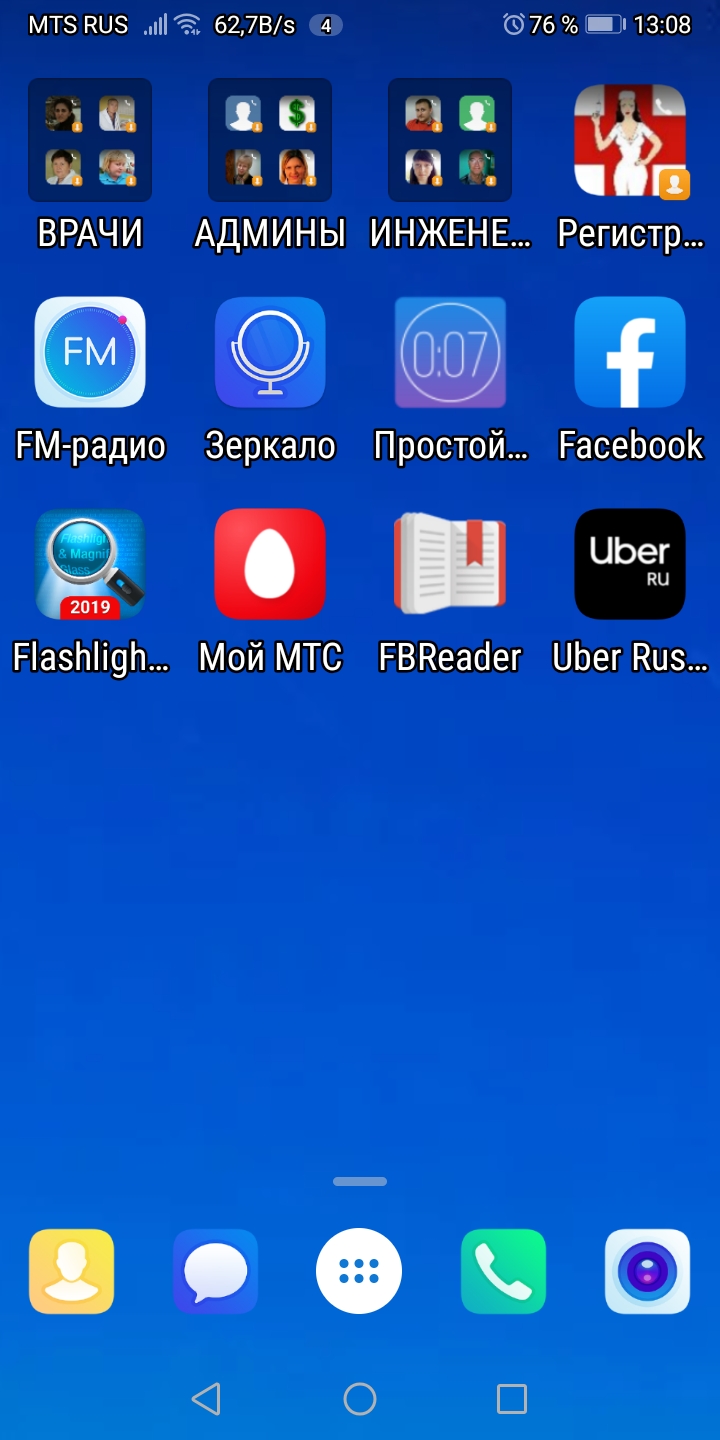Open the Uber Russia app

pos(630,564)
